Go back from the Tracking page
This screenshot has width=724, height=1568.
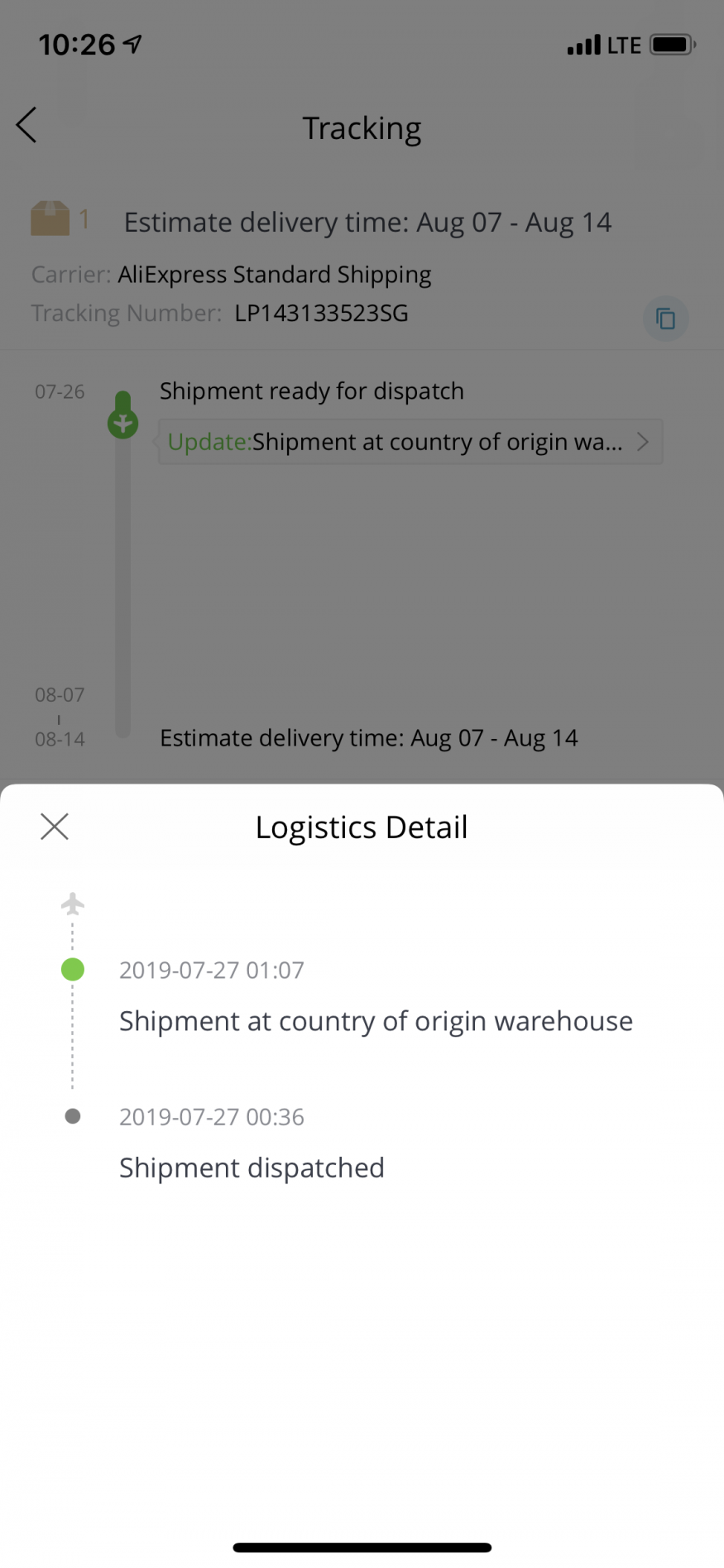tap(26, 126)
